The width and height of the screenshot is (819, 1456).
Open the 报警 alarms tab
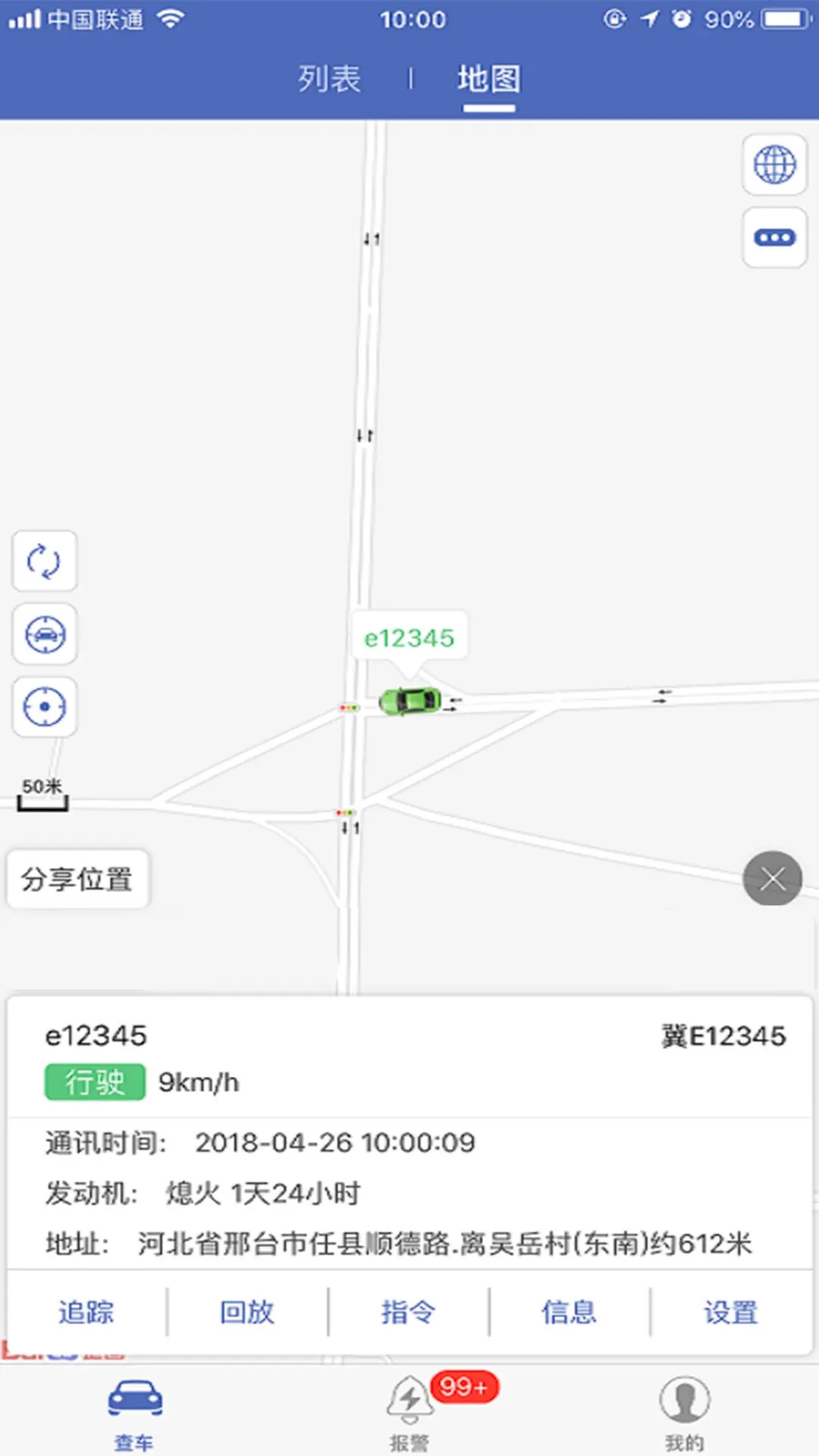click(x=409, y=1412)
